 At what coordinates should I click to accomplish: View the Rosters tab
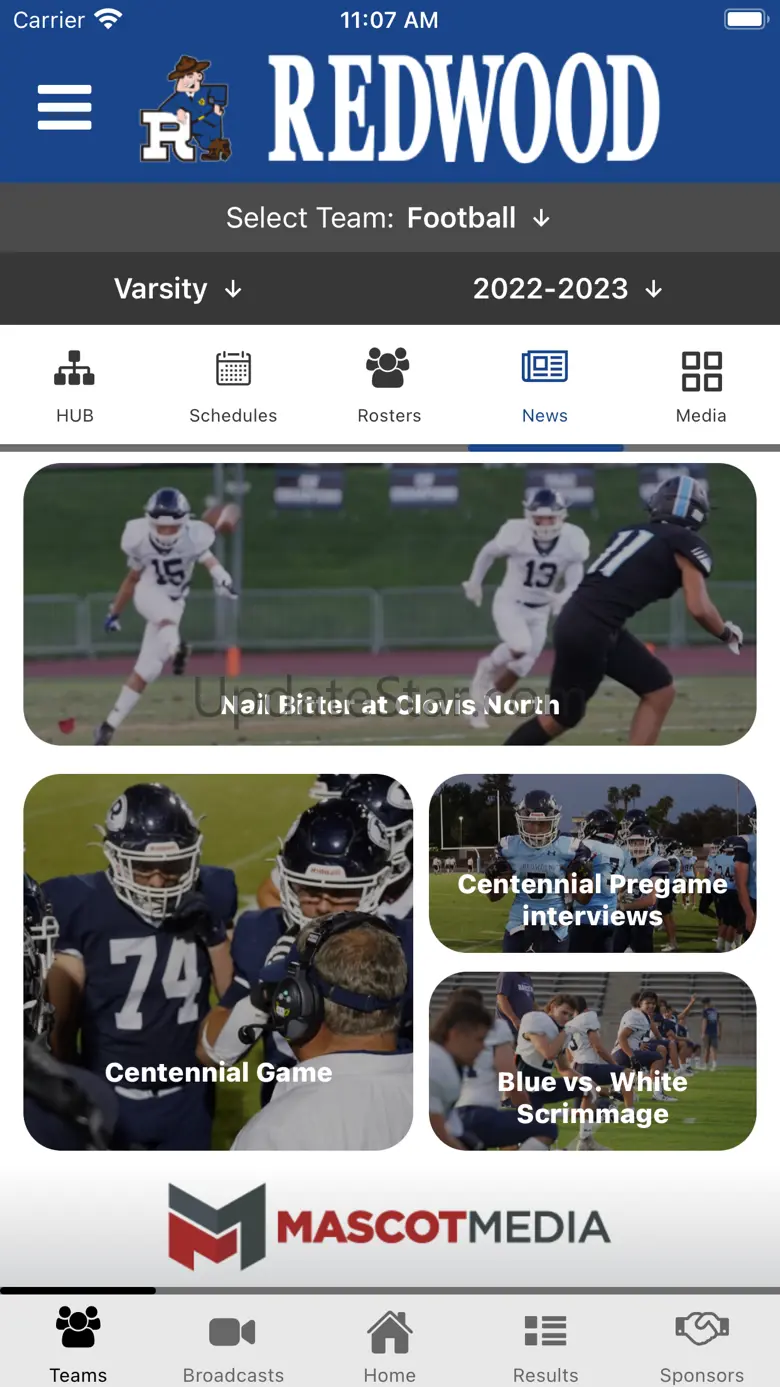pyautogui.click(x=389, y=387)
